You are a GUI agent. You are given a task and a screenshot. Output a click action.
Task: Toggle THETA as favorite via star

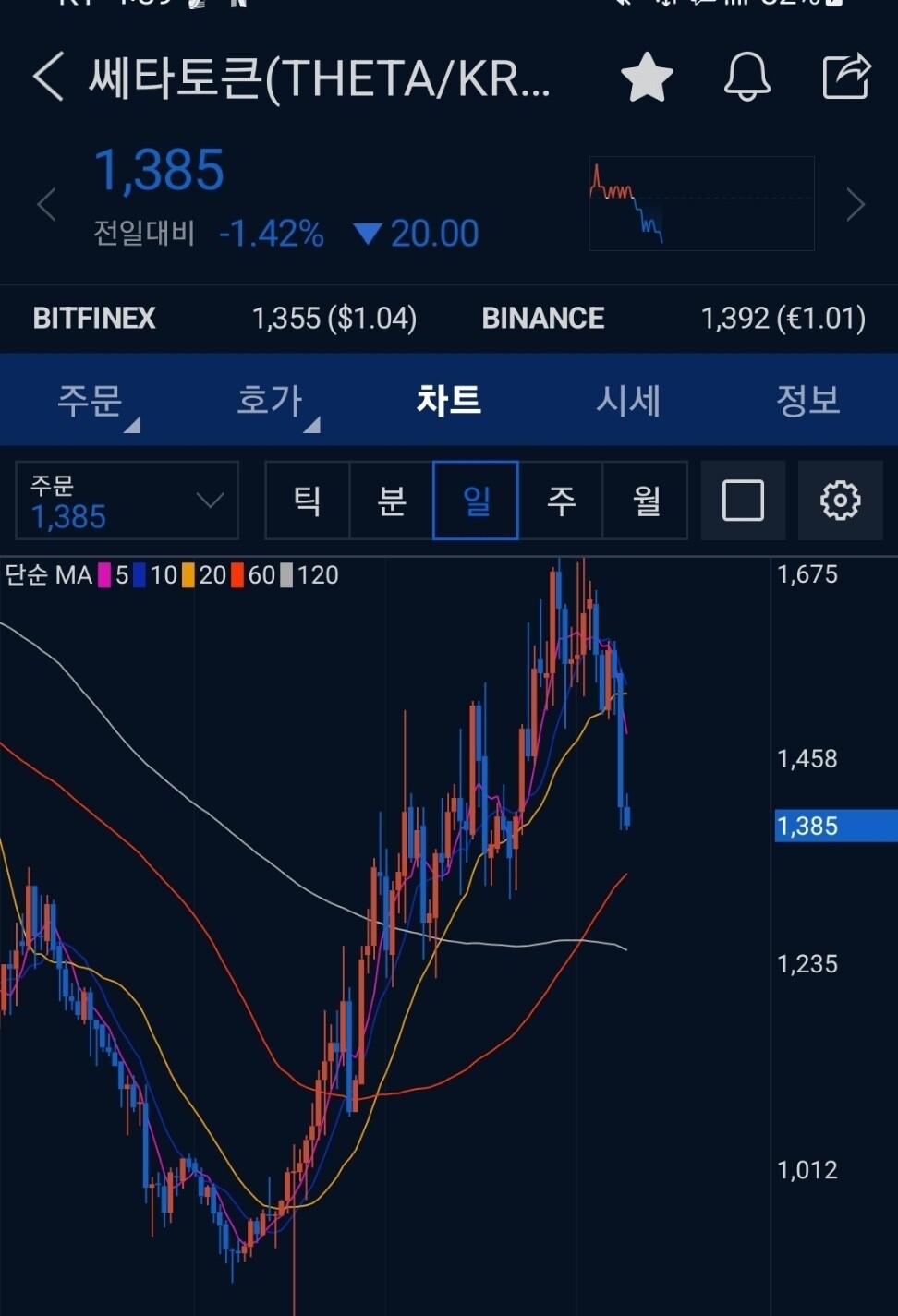(647, 77)
